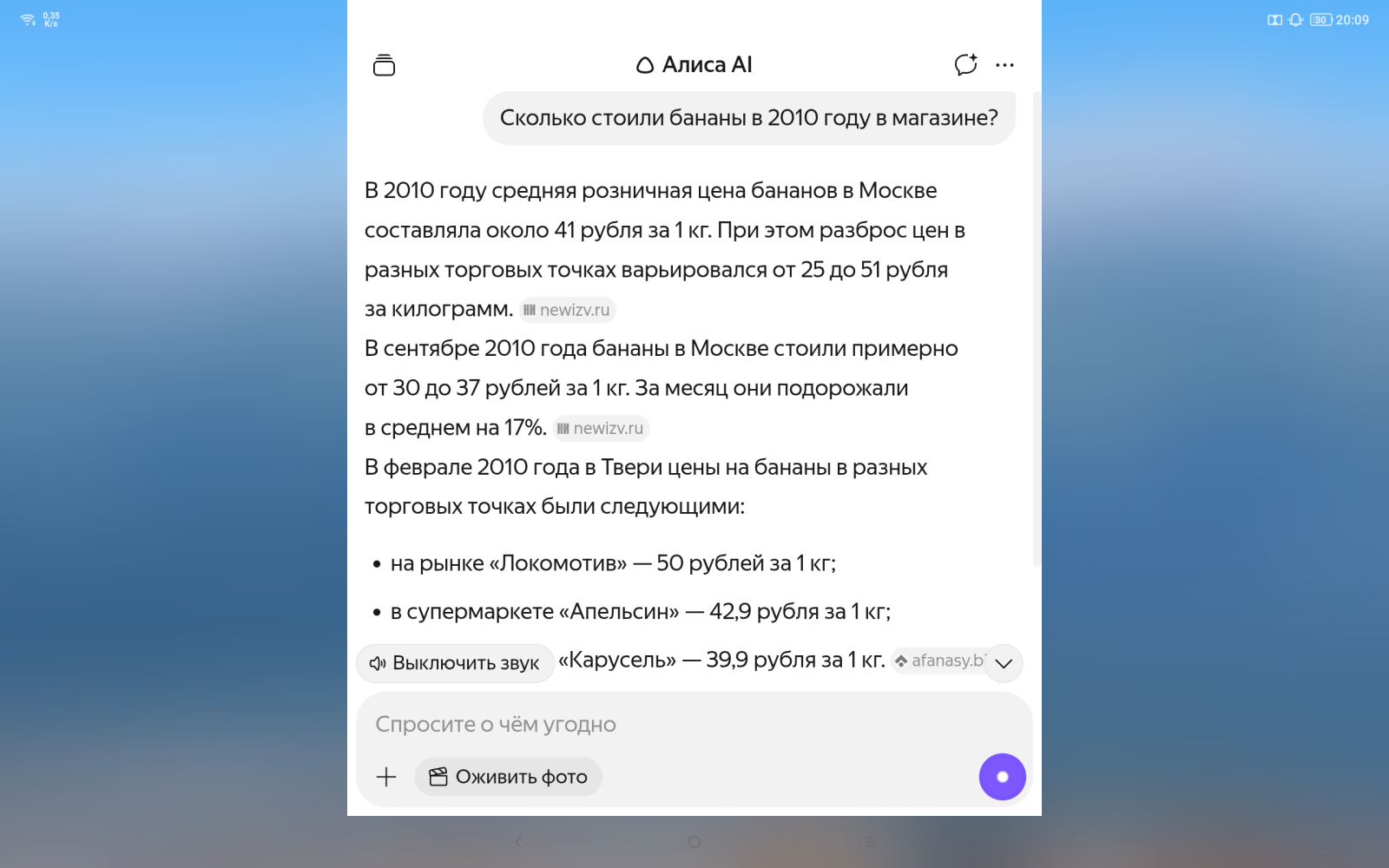
Task: Go back with the system navigation arrow
Action: (519, 842)
